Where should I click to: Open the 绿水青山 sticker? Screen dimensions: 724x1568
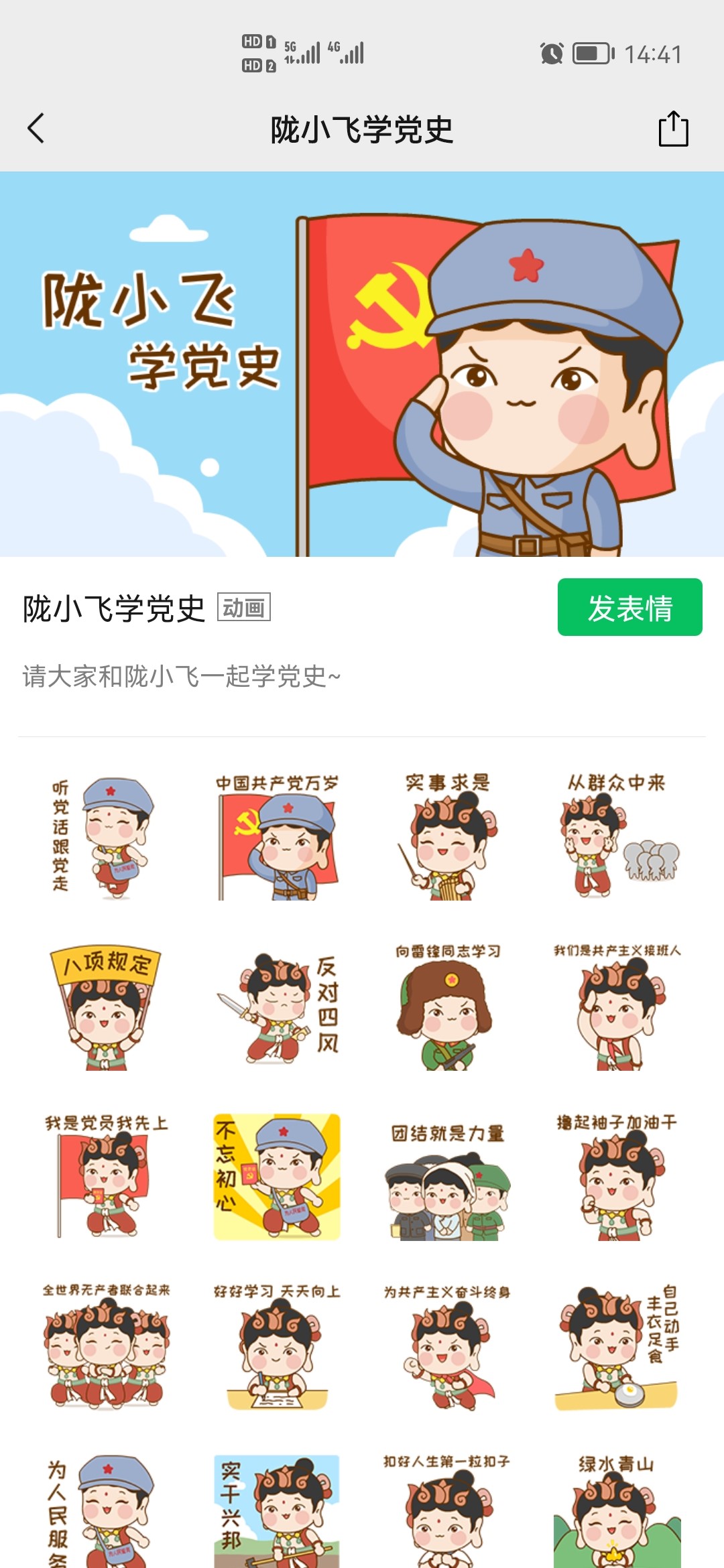pyautogui.click(x=617, y=1514)
